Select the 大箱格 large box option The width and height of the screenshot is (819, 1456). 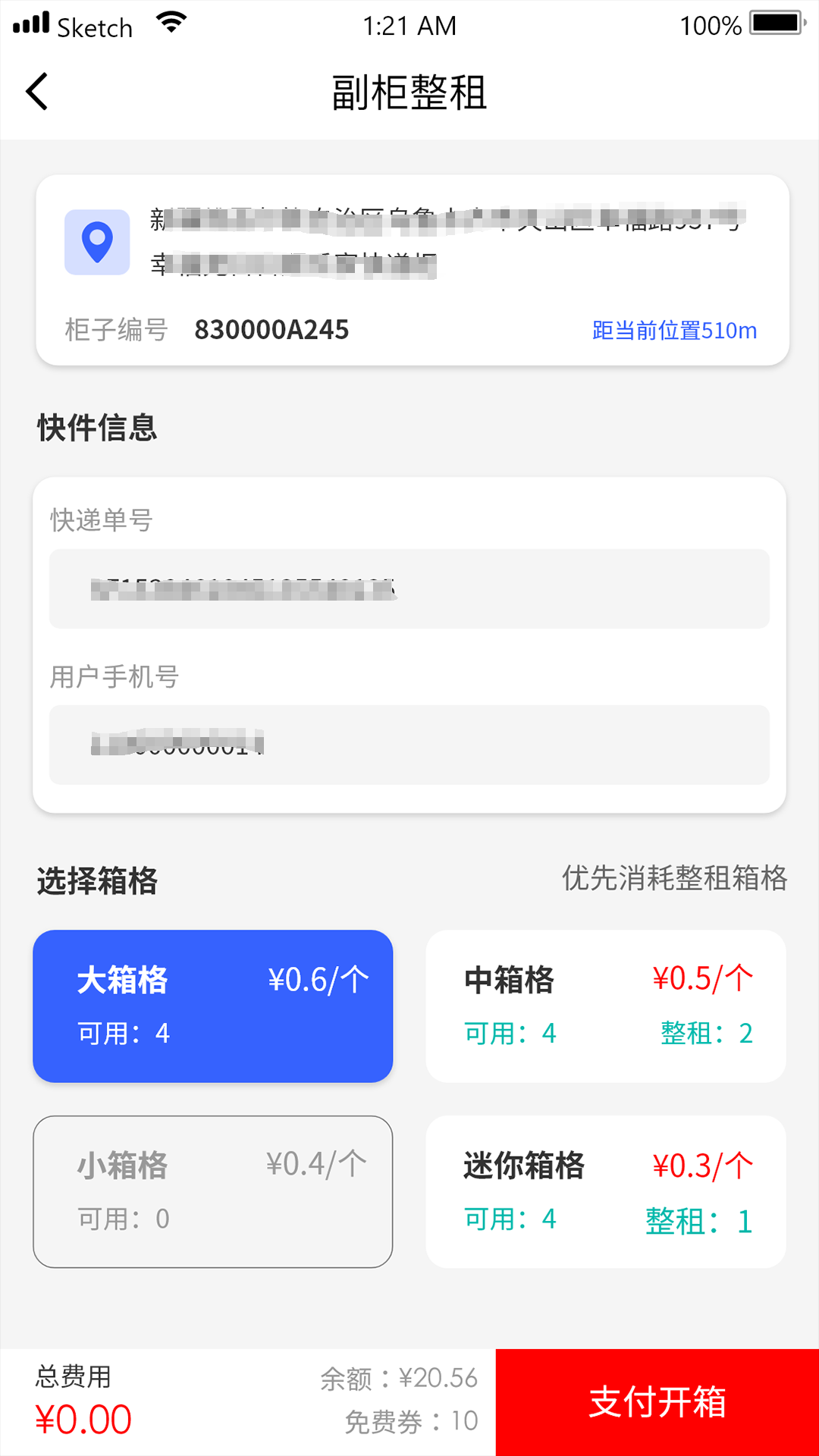click(212, 1005)
